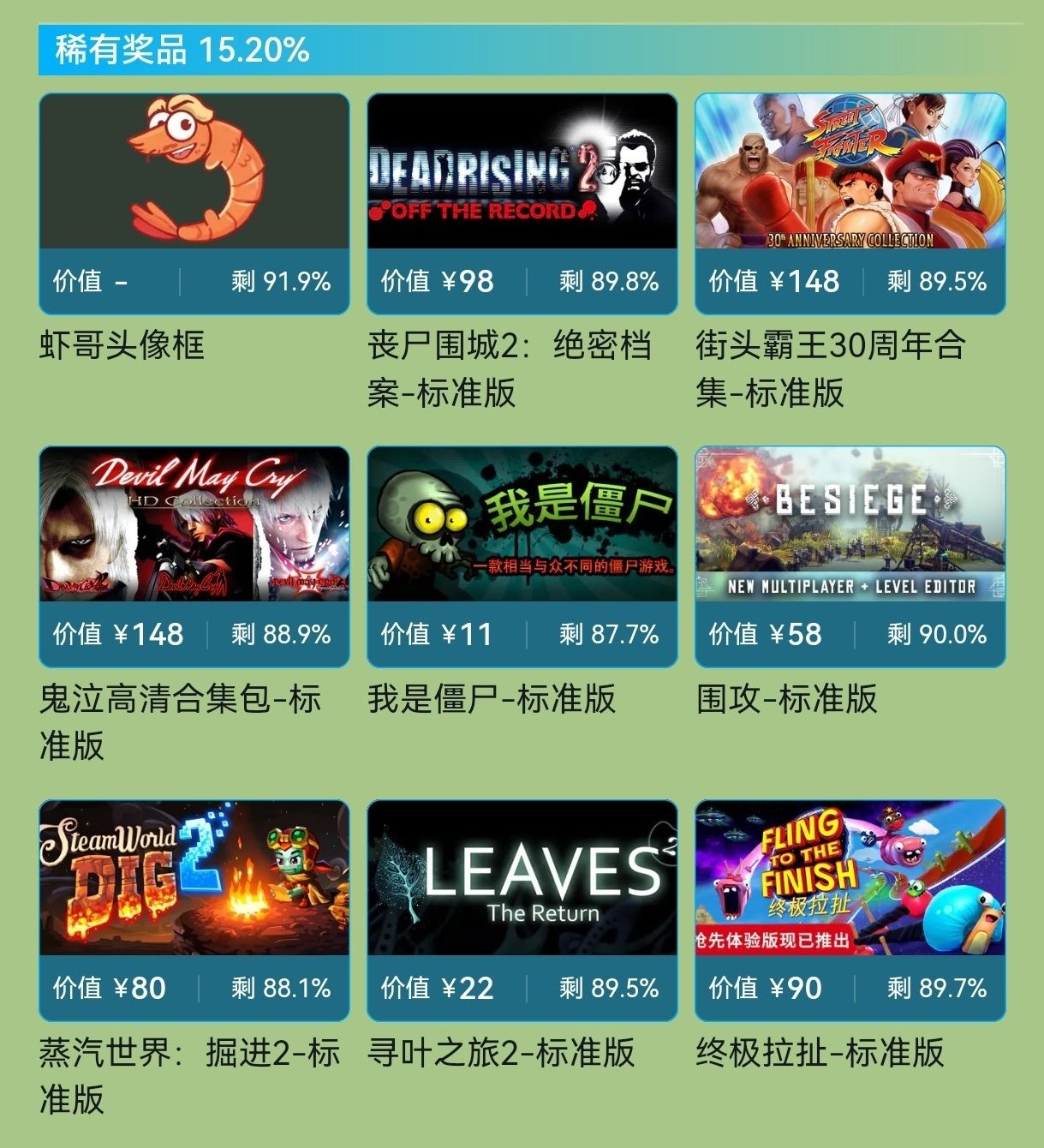Open the 虾哥头像框 prize card
Screen dimensions: 1044x1148
coord(194,171)
